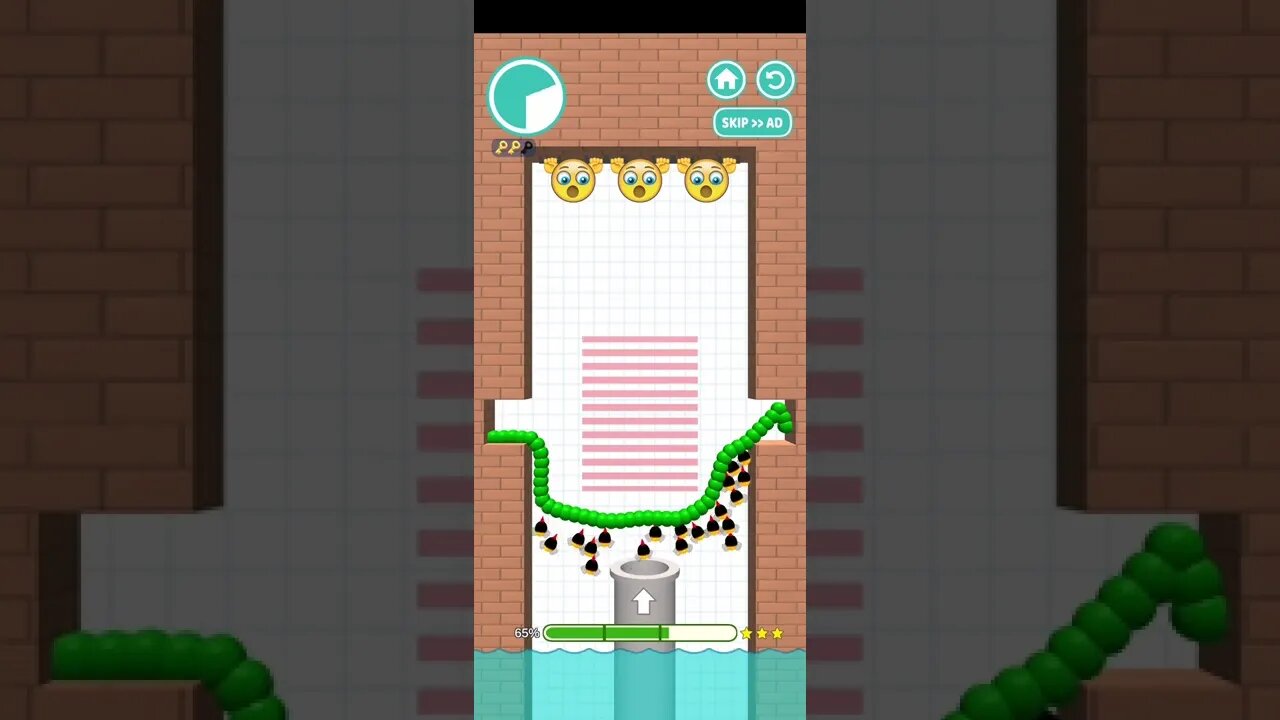Restart the level
The height and width of the screenshot is (720, 1280).
click(775, 80)
